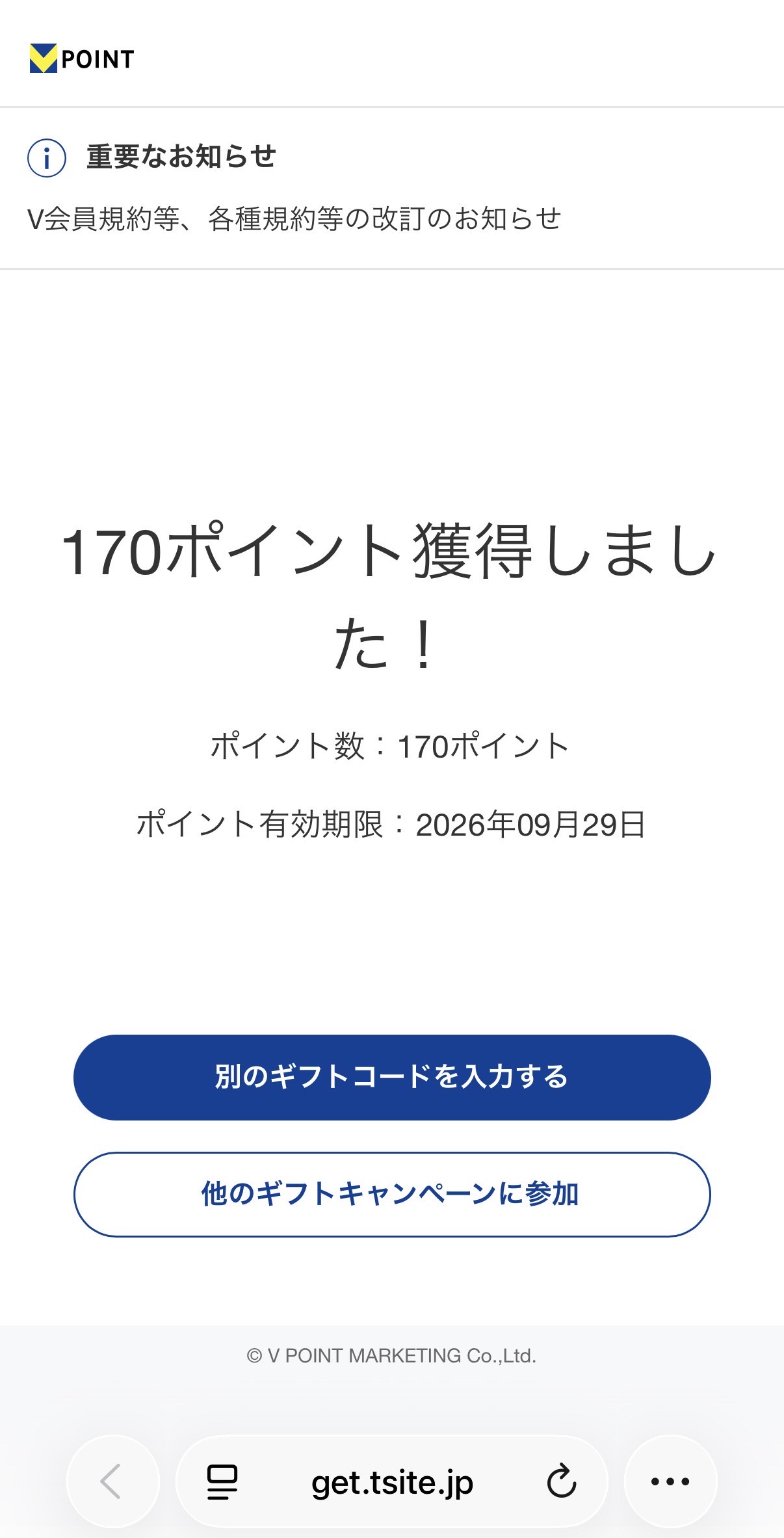The image size is (784, 1538).
Task: Reload the page with the refresh icon
Action: pos(561,1481)
